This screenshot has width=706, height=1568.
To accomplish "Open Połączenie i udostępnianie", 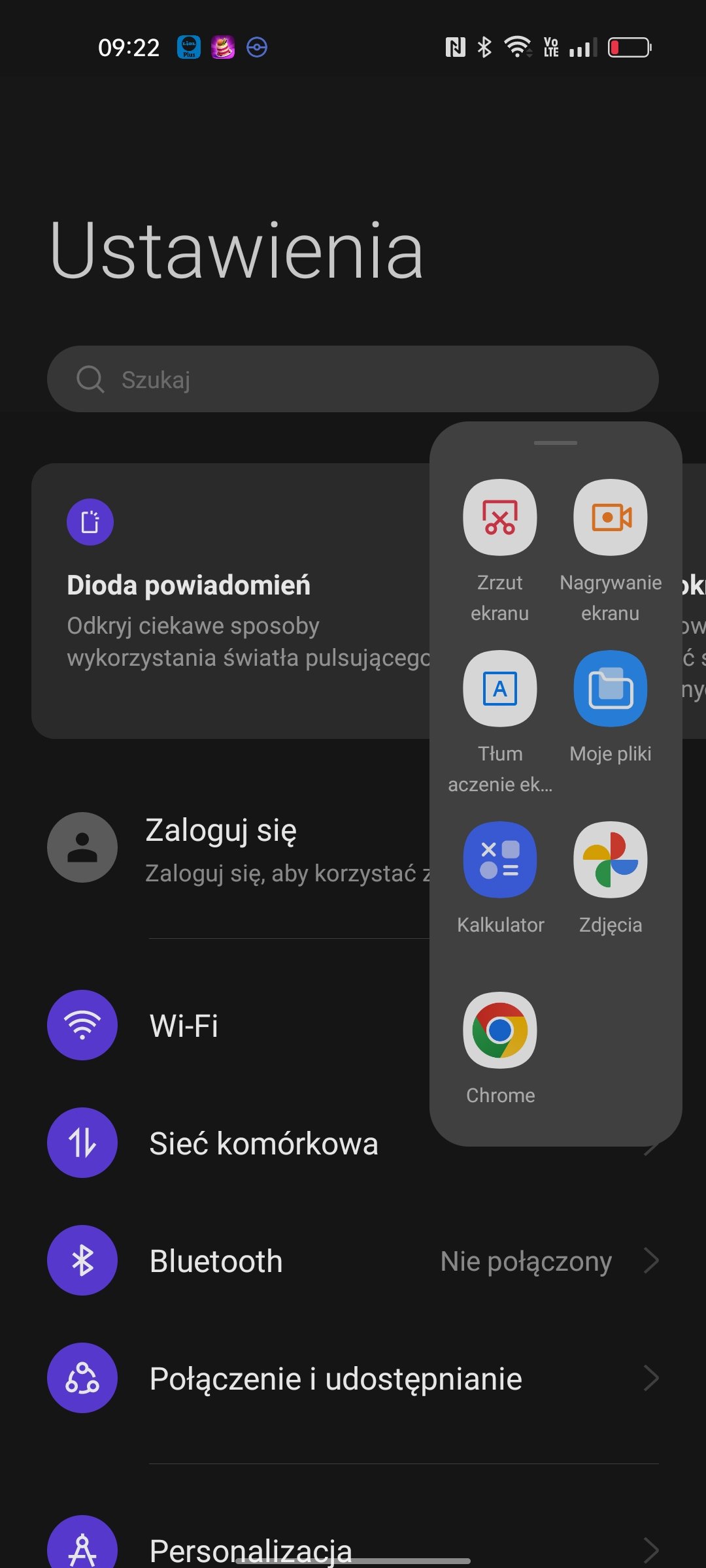I will point(353,1378).
